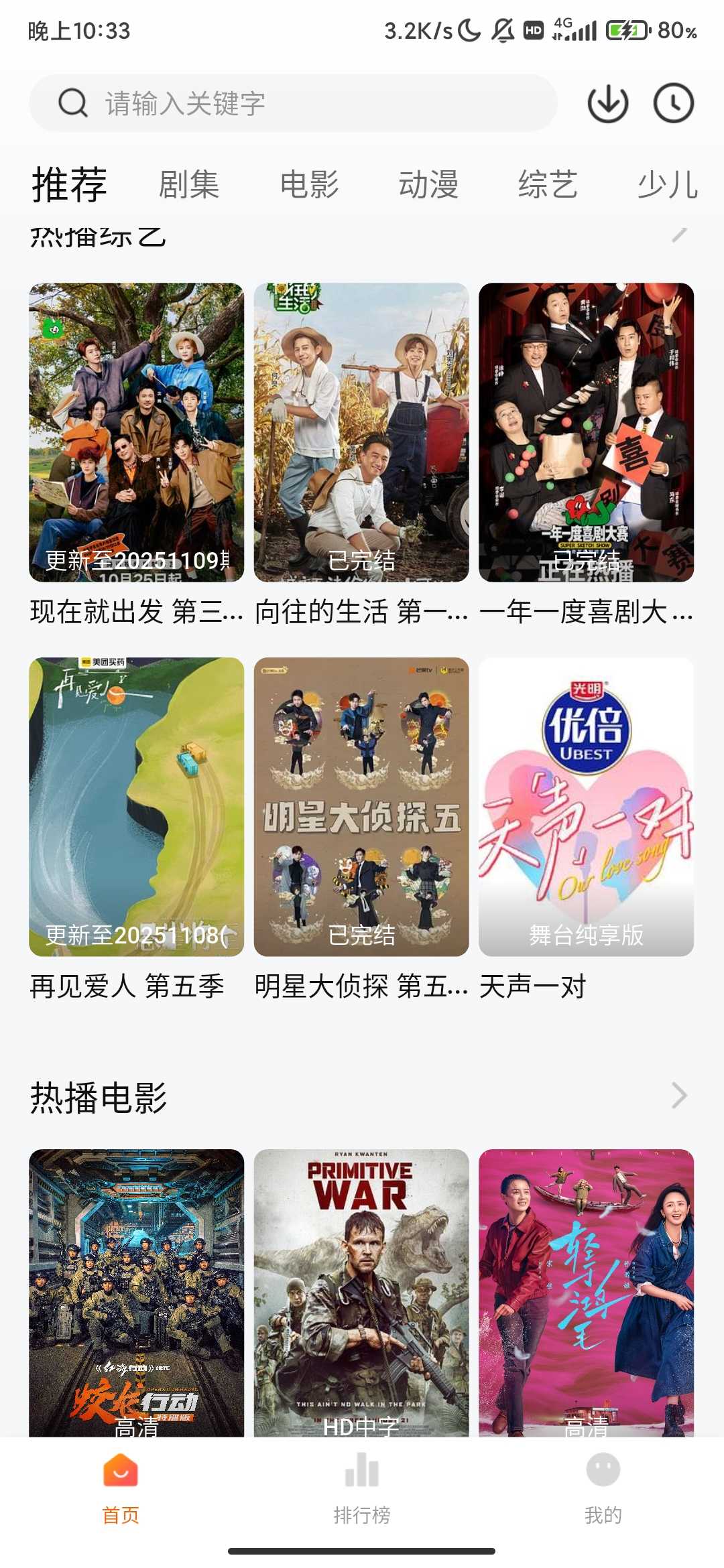Tap the keyword search field

(293, 103)
